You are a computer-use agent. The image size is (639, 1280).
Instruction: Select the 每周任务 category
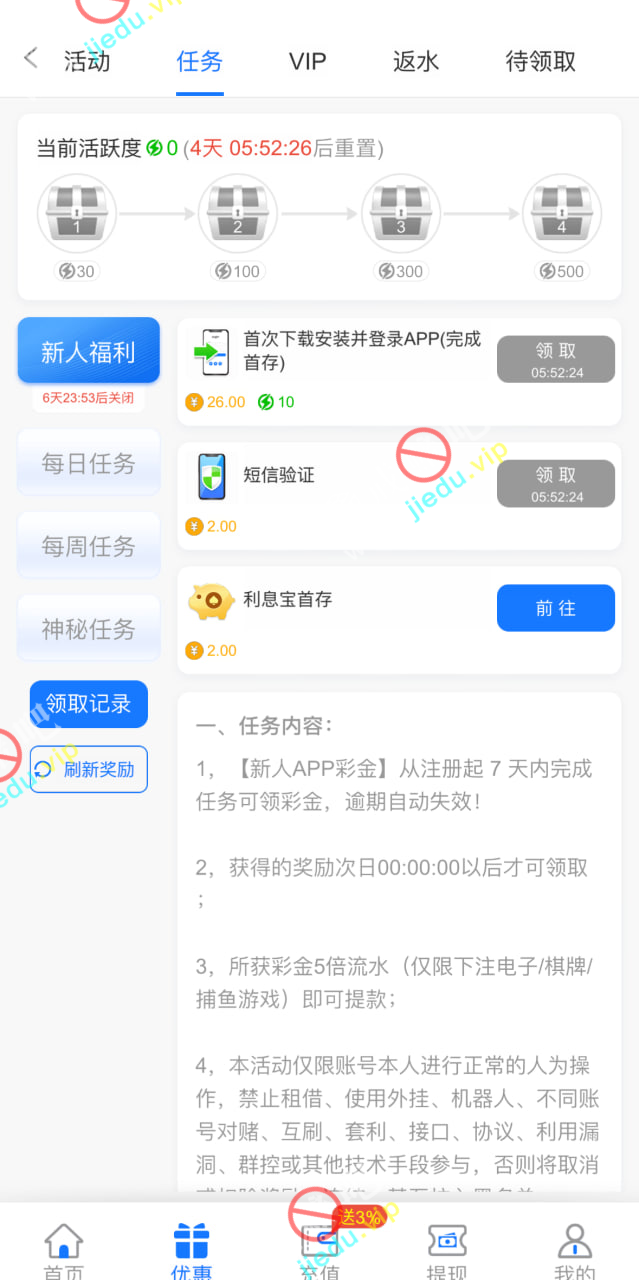coord(88,545)
